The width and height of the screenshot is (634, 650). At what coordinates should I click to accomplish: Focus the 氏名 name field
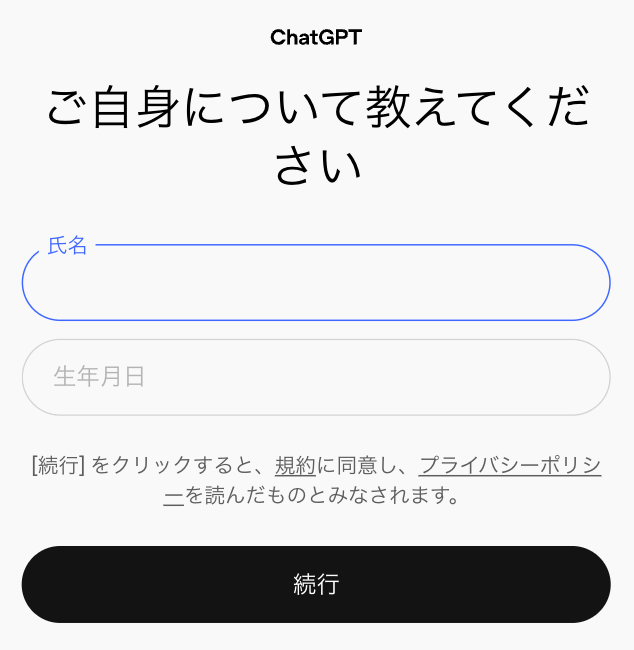click(316, 283)
